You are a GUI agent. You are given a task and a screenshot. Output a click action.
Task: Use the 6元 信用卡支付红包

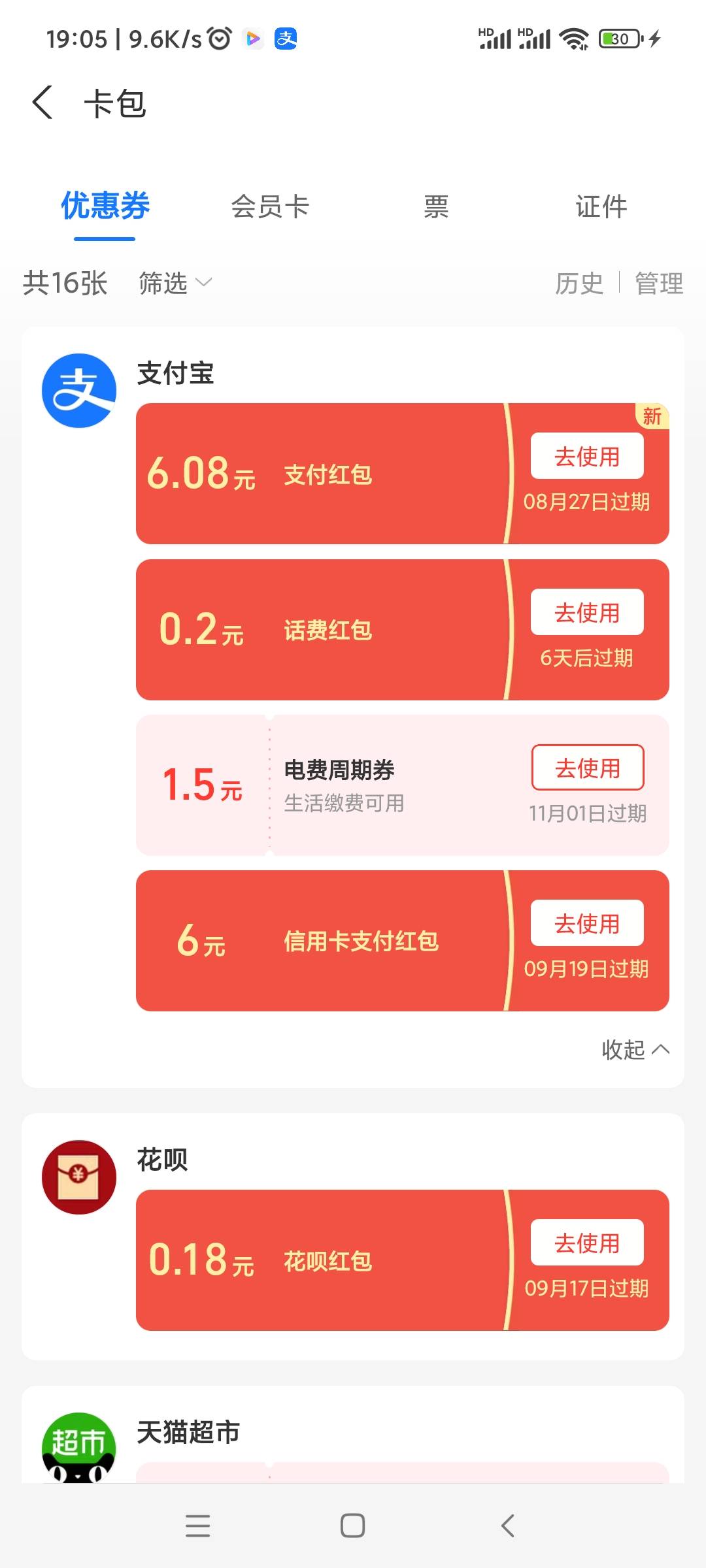[x=587, y=923]
